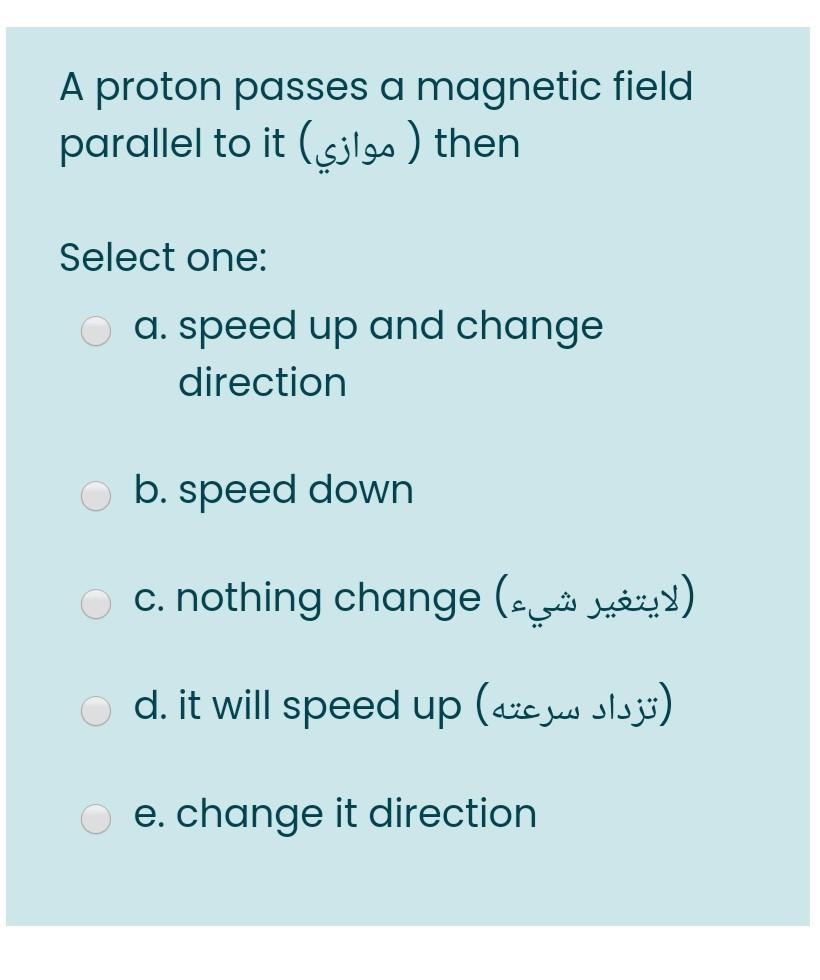Pick option c, nothing change
The height and width of the screenshot is (980, 820).
96,603
